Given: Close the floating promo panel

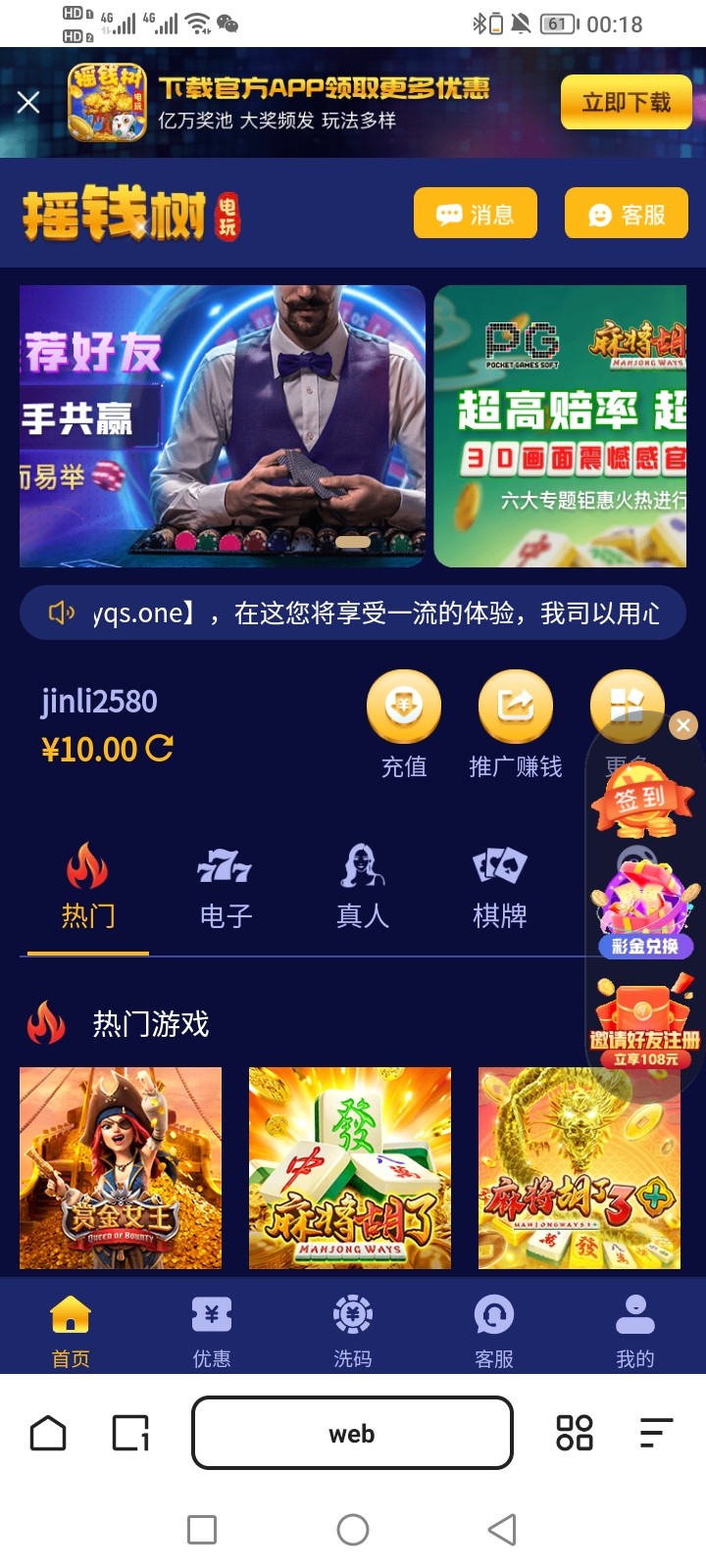Looking at the screenshot, I should 683,725.
